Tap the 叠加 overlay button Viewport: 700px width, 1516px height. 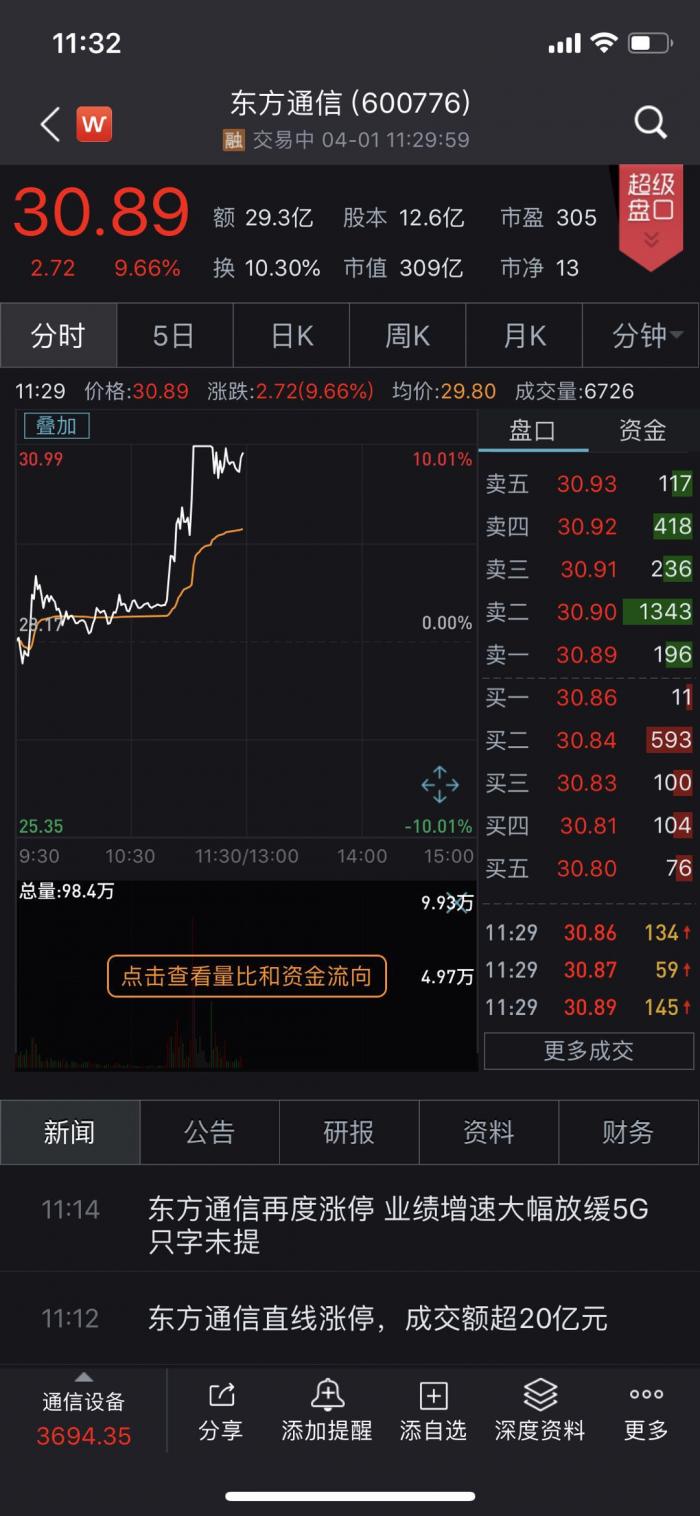tap(56, 425)
